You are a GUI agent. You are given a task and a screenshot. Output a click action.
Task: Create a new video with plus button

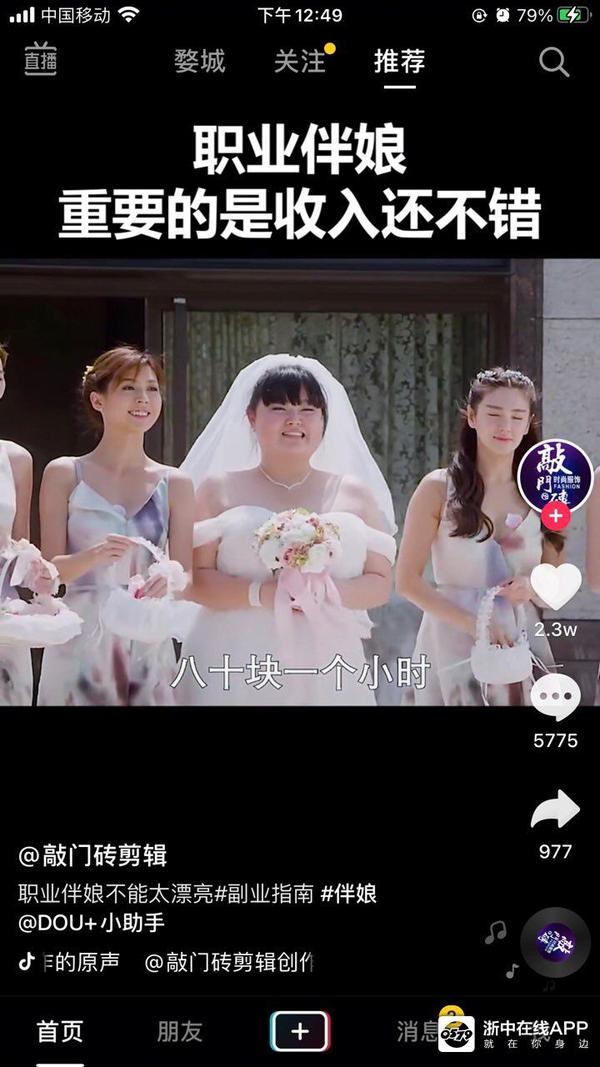click(300, 1031)
